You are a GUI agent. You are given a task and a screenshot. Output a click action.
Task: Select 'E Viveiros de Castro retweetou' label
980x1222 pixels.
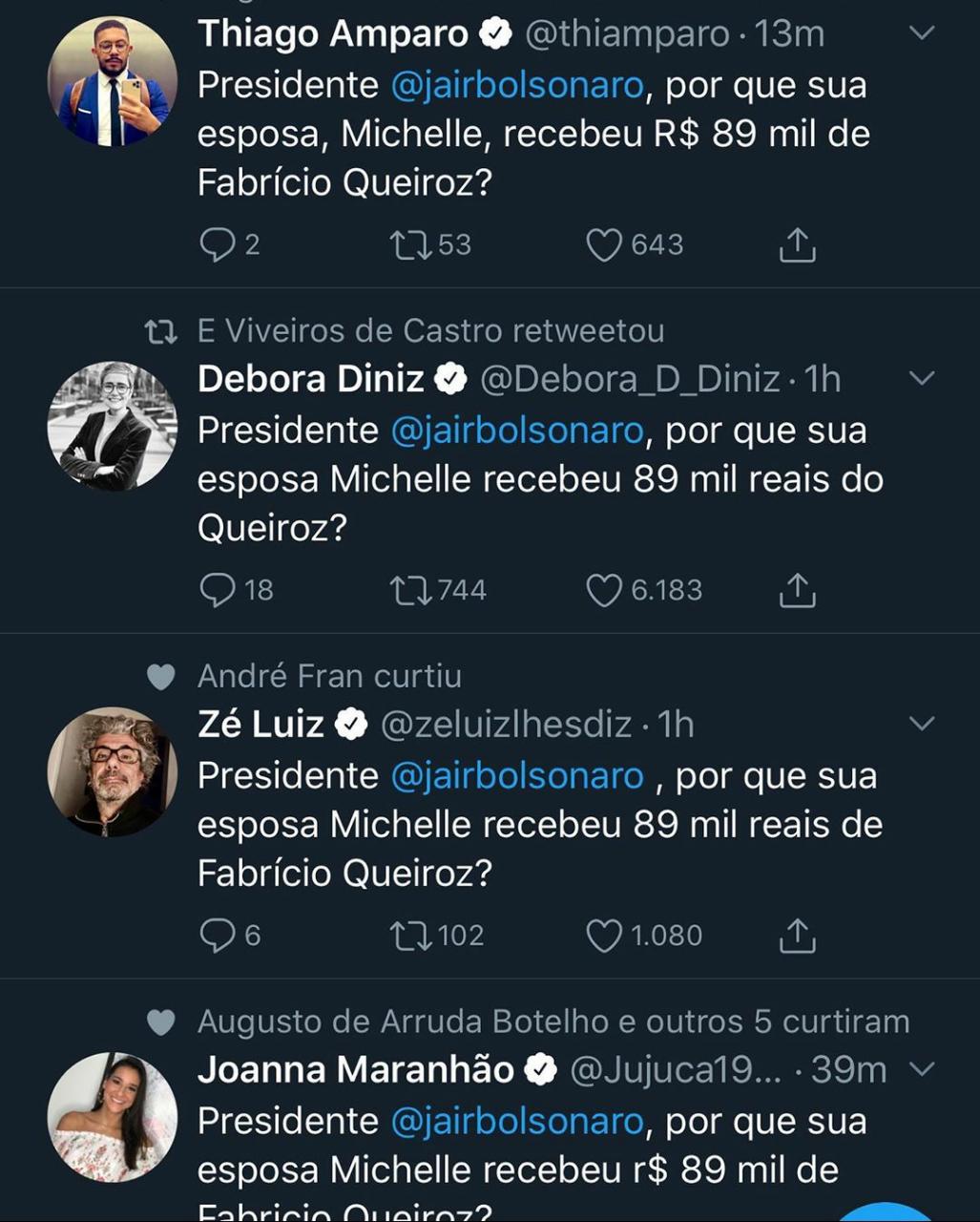429,331
